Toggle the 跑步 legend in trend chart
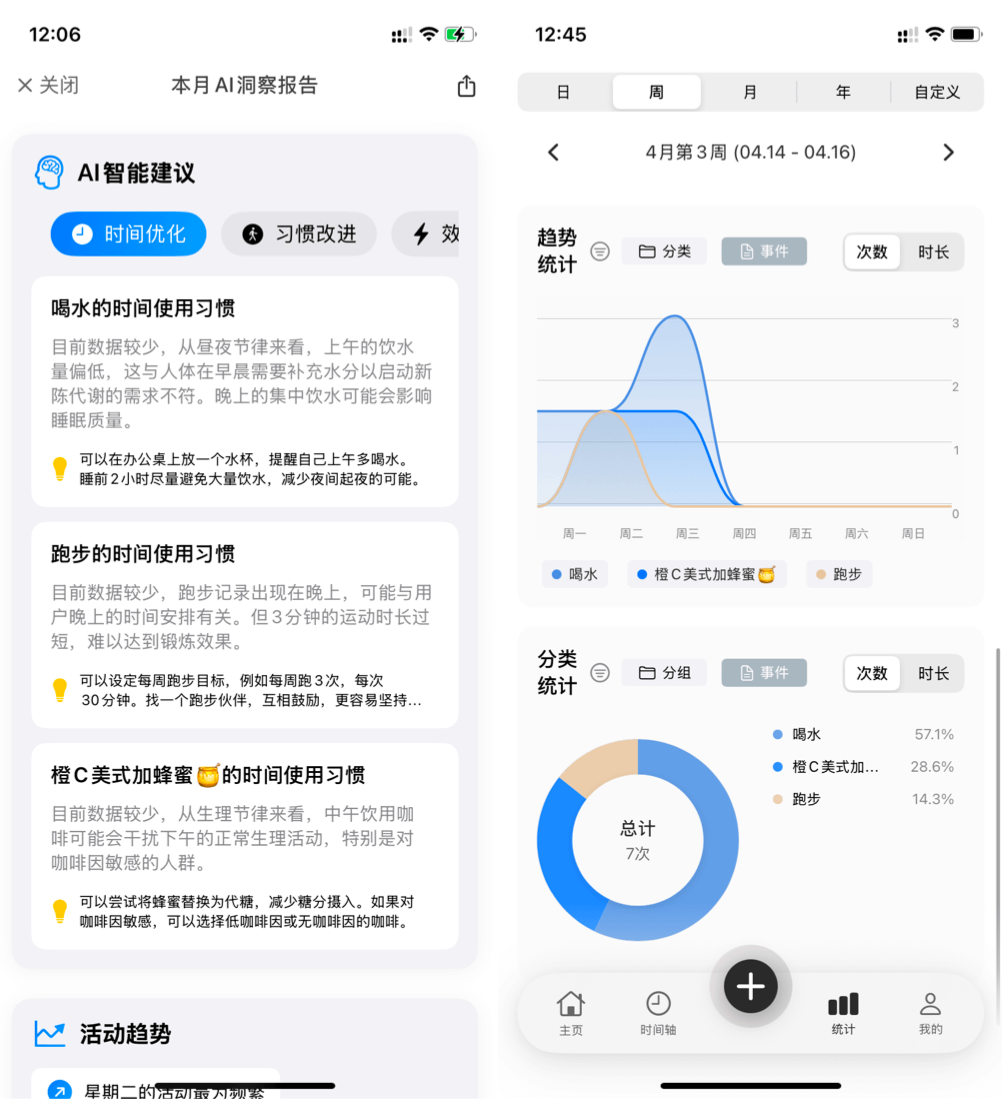Viewport: 1002px width, 1116px height. (x=838, y=574)
